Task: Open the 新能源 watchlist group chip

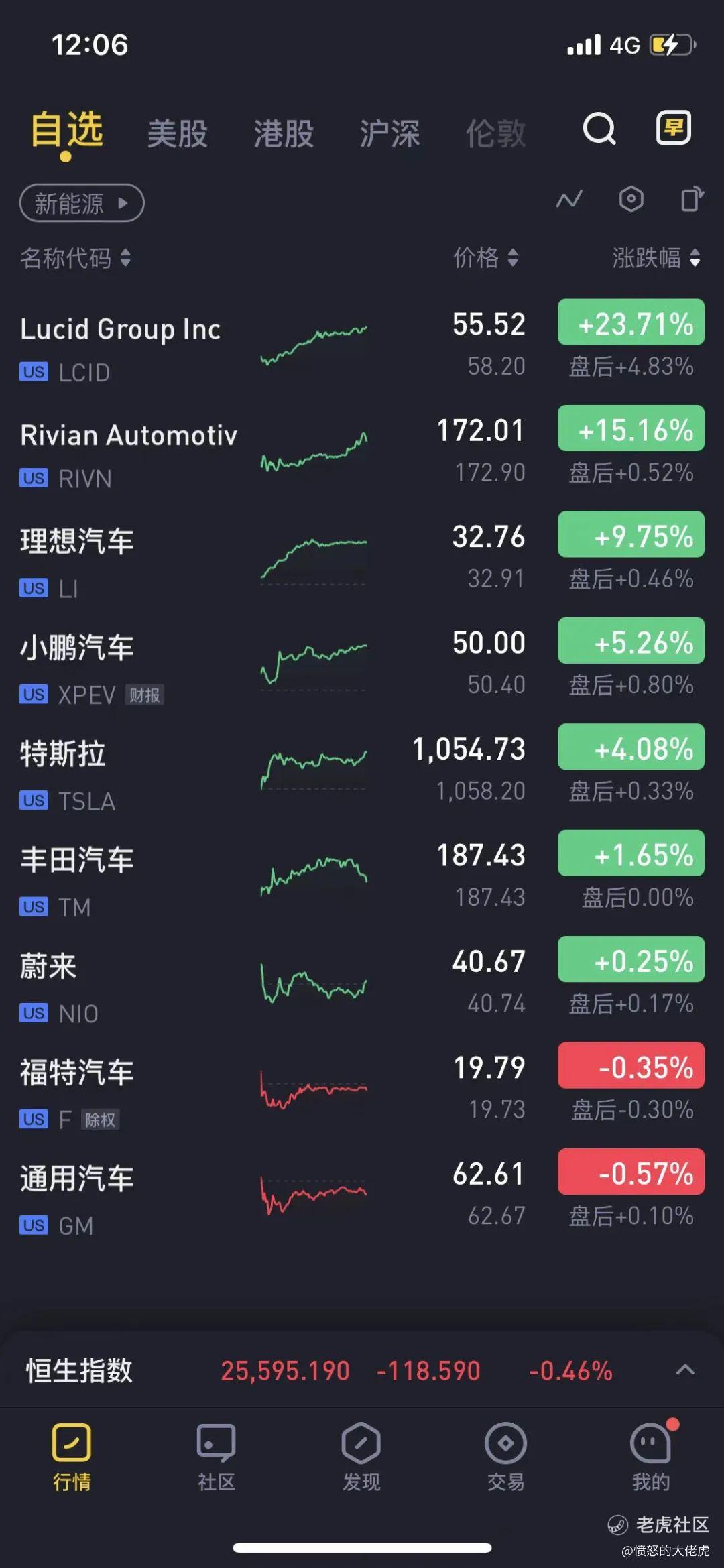Action: (82, 202)
